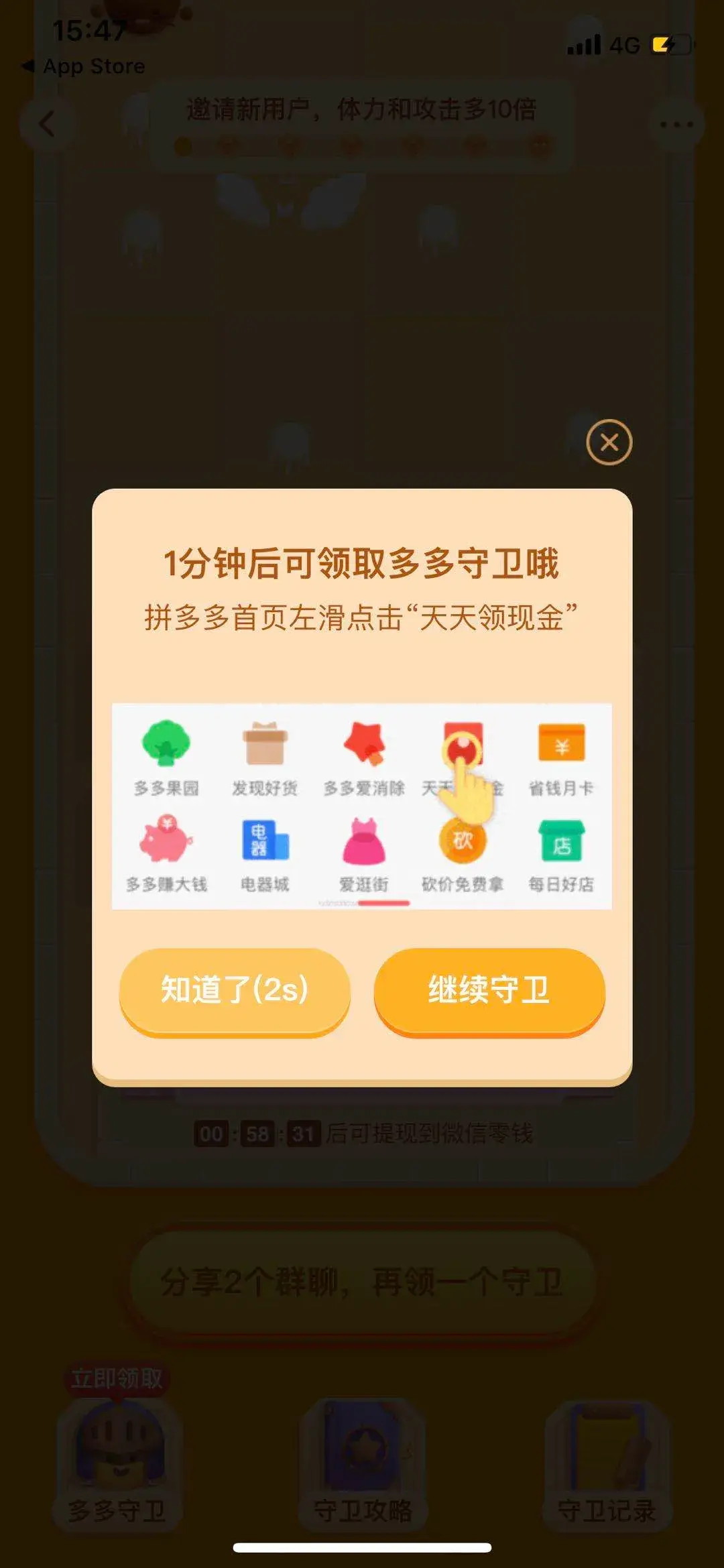The width and height of the screenshot is (724, 1568).
Task: Go back with the top-left arrow
Action: click(46, 124)
